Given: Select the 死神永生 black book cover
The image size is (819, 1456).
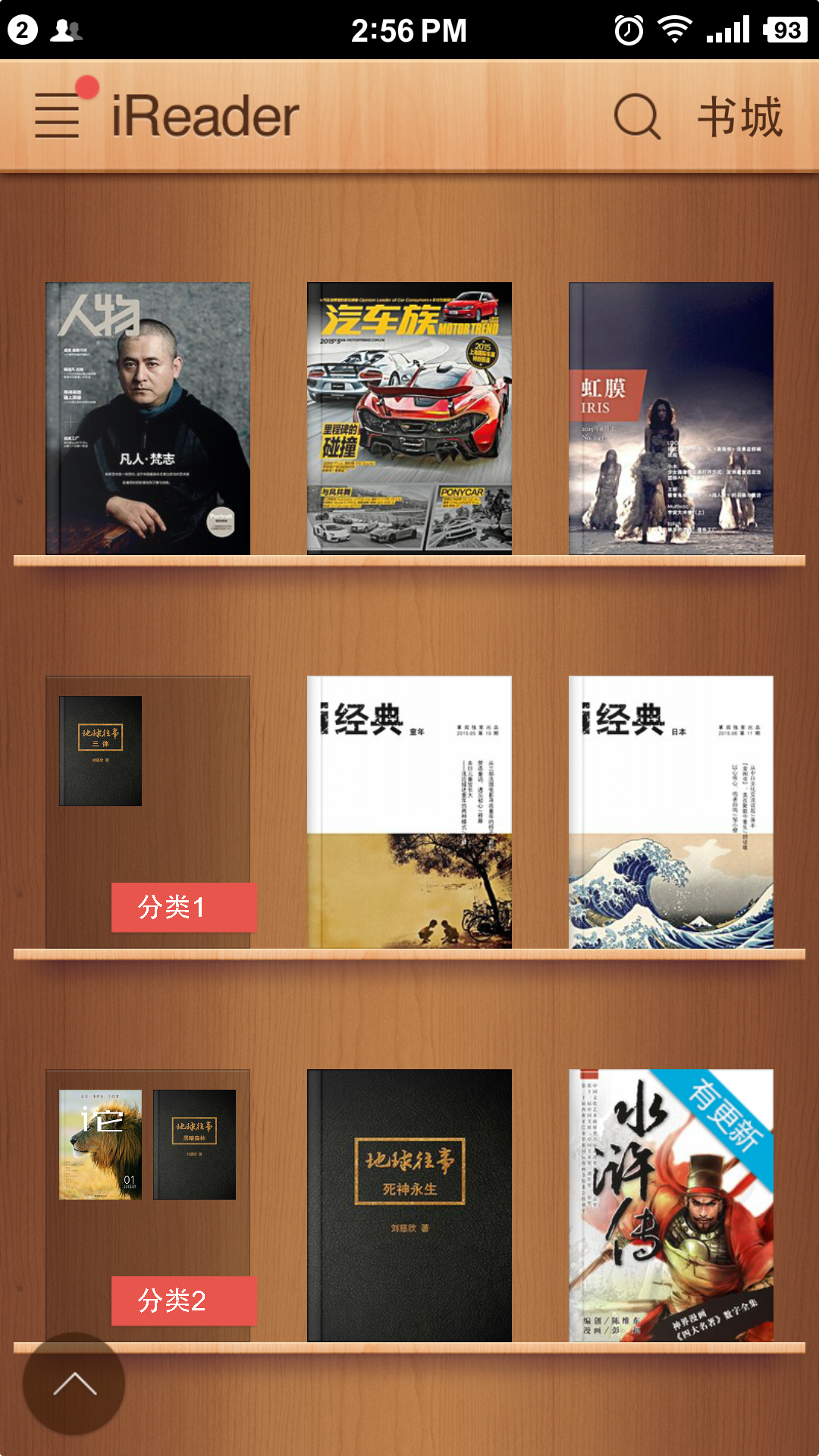Looking at the screenshot, I should click(409, 1206).
